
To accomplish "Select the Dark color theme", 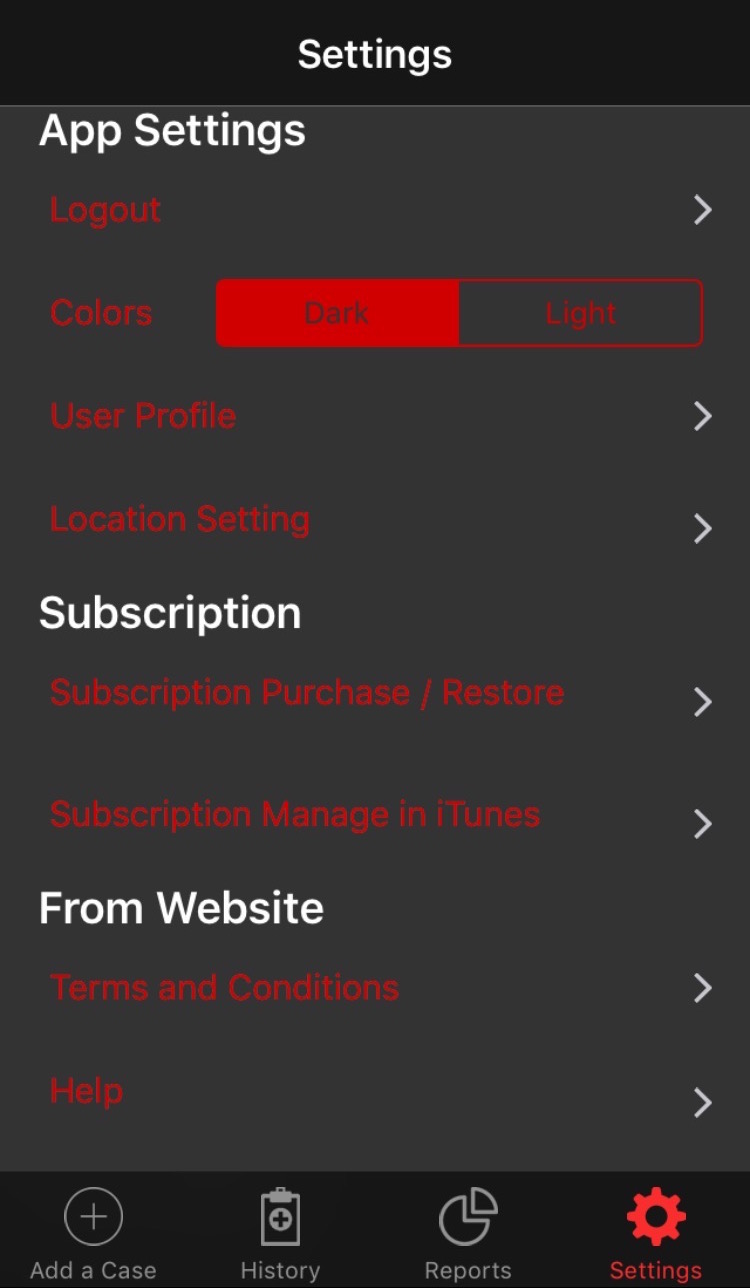I will pyautogui.click(x=338, y=313).
